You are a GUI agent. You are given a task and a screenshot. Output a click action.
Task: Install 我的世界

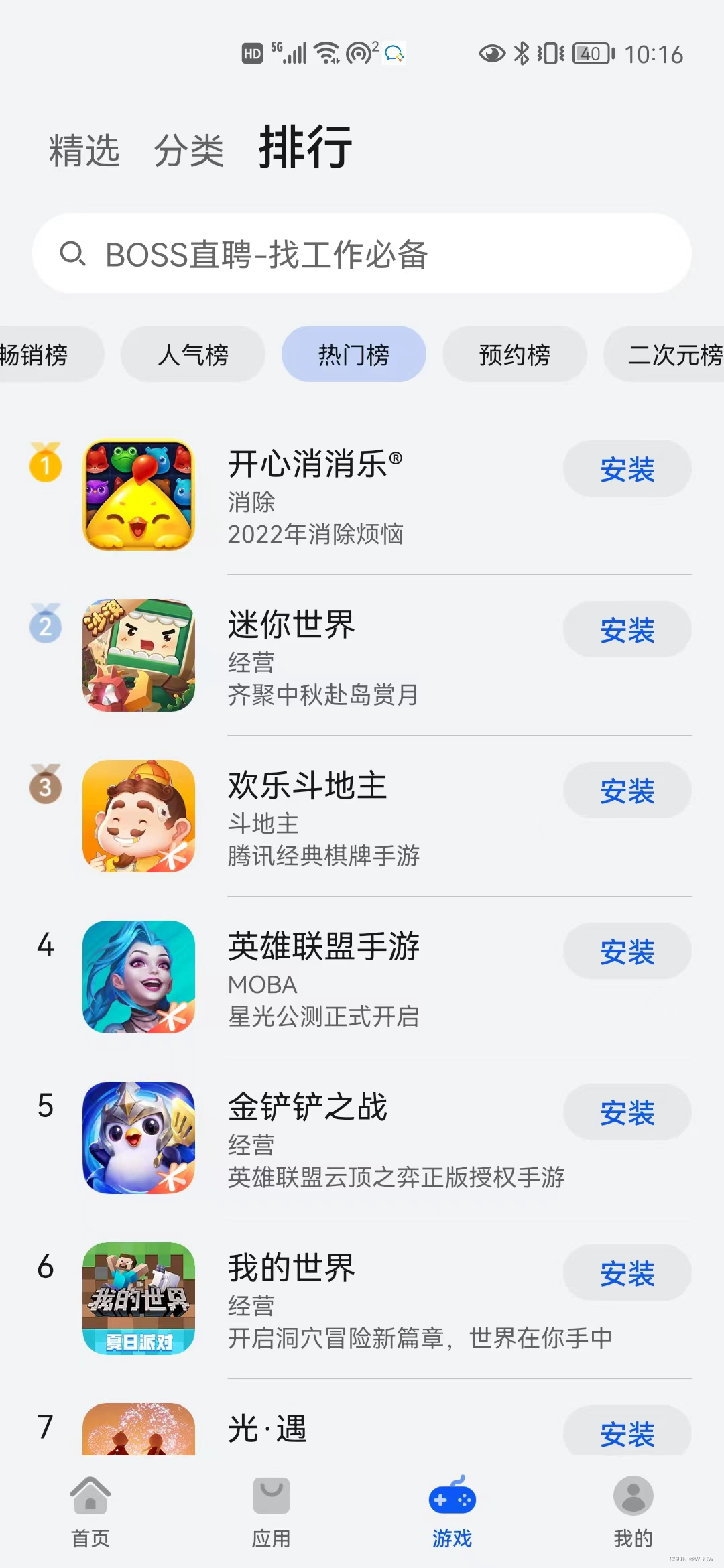[x=627, y=1273]
